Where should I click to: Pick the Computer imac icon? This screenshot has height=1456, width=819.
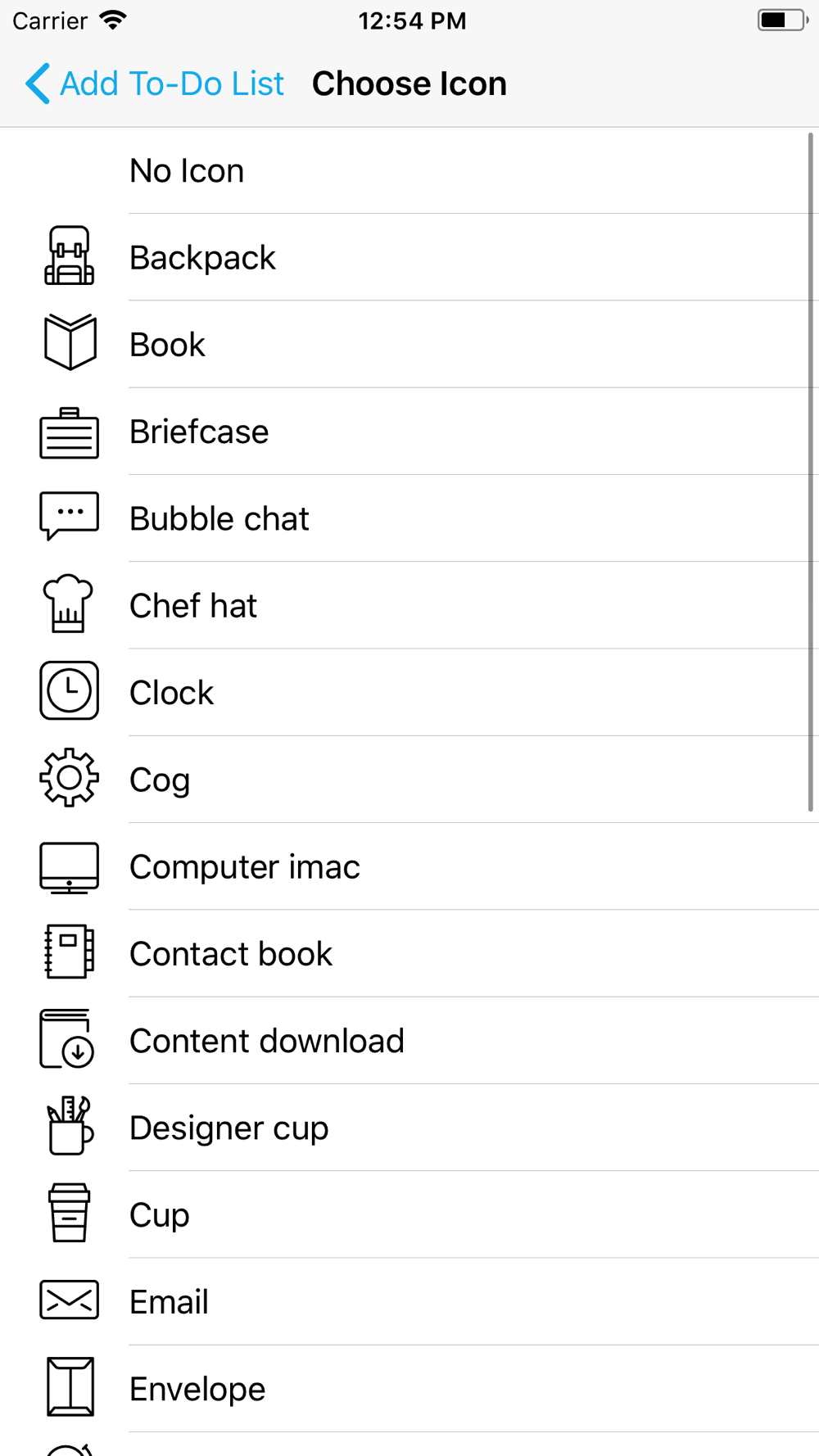409,866
